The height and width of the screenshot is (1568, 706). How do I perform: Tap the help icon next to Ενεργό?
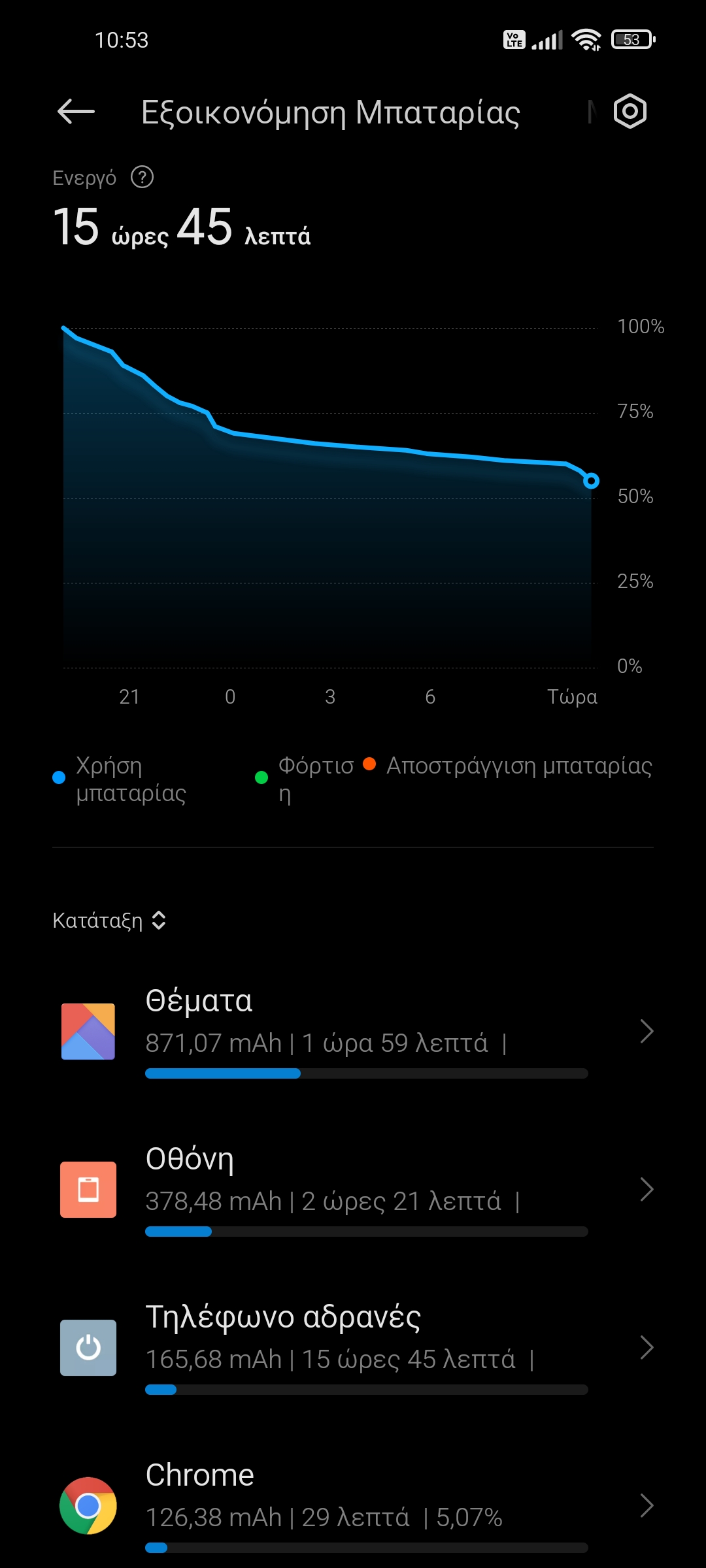click(142, 177)
